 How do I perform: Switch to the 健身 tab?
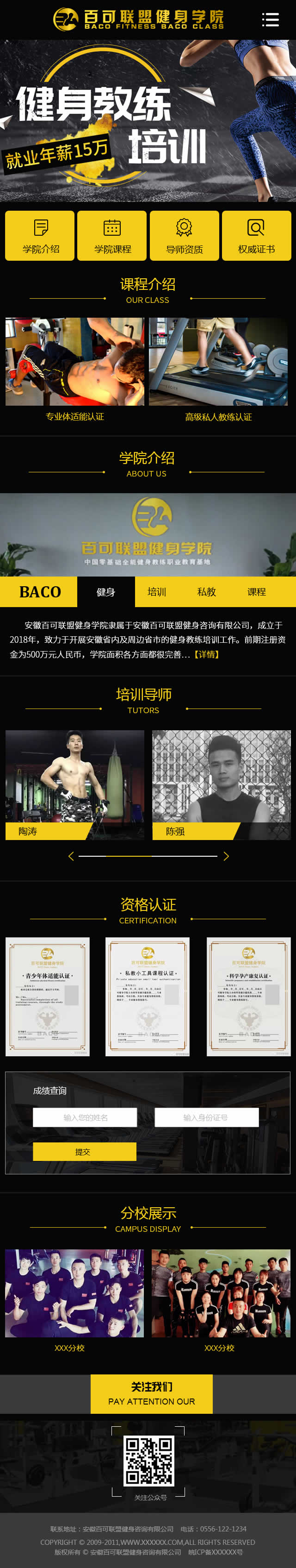point(106,592)
